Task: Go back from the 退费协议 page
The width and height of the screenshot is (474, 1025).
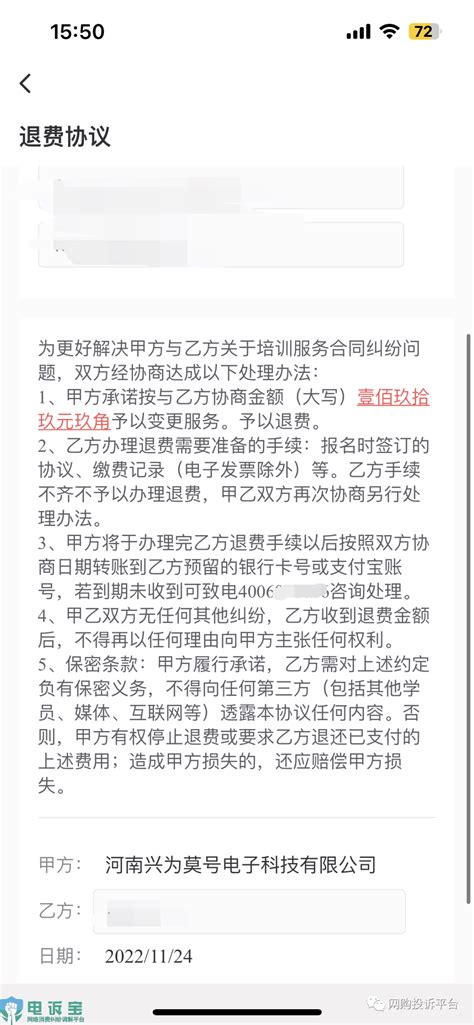Action: 25,83
